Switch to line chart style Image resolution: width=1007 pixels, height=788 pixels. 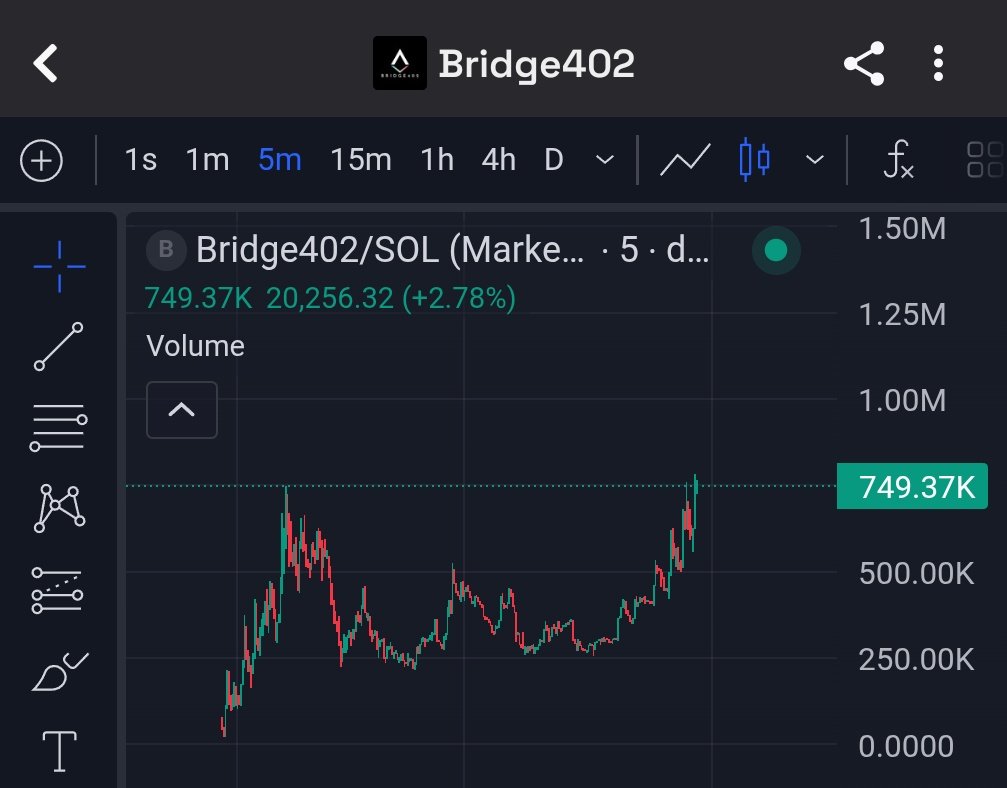pyautogui.click(x=685, y=160)
